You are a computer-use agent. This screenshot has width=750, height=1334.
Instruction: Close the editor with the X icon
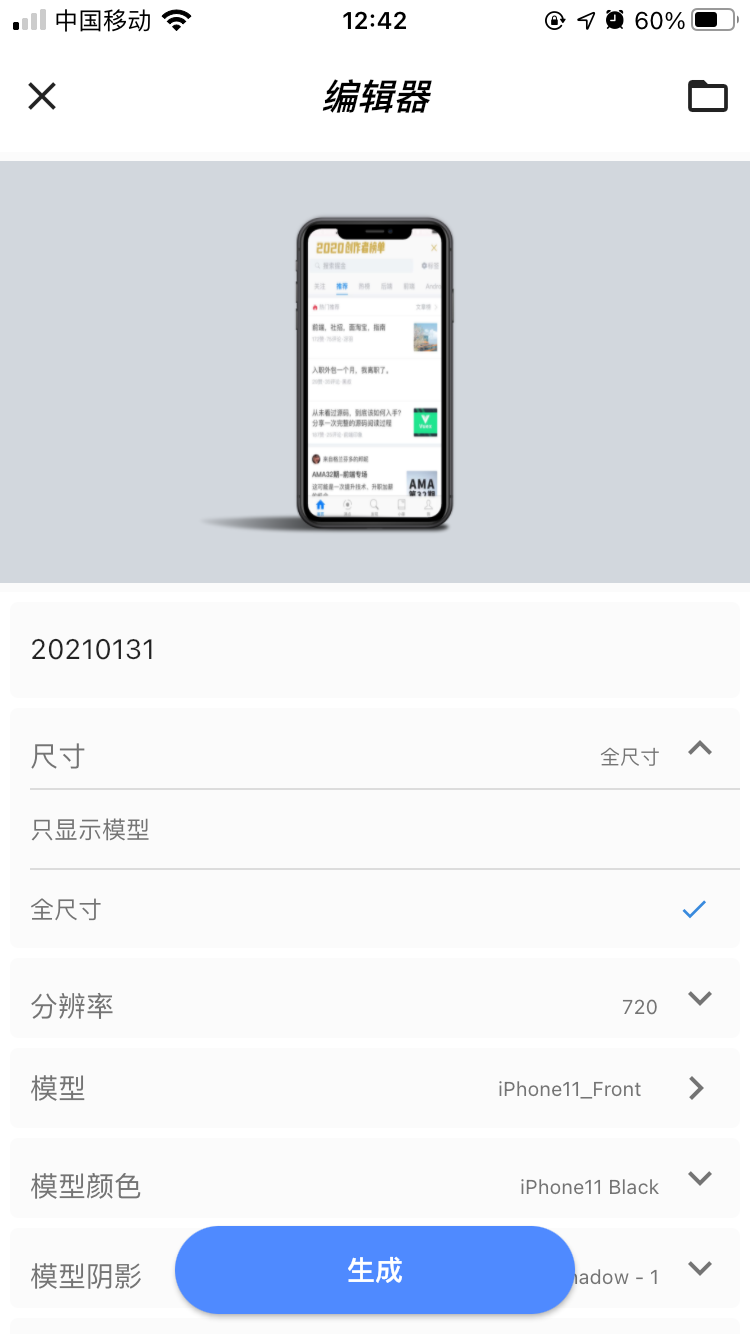(42, 96)
